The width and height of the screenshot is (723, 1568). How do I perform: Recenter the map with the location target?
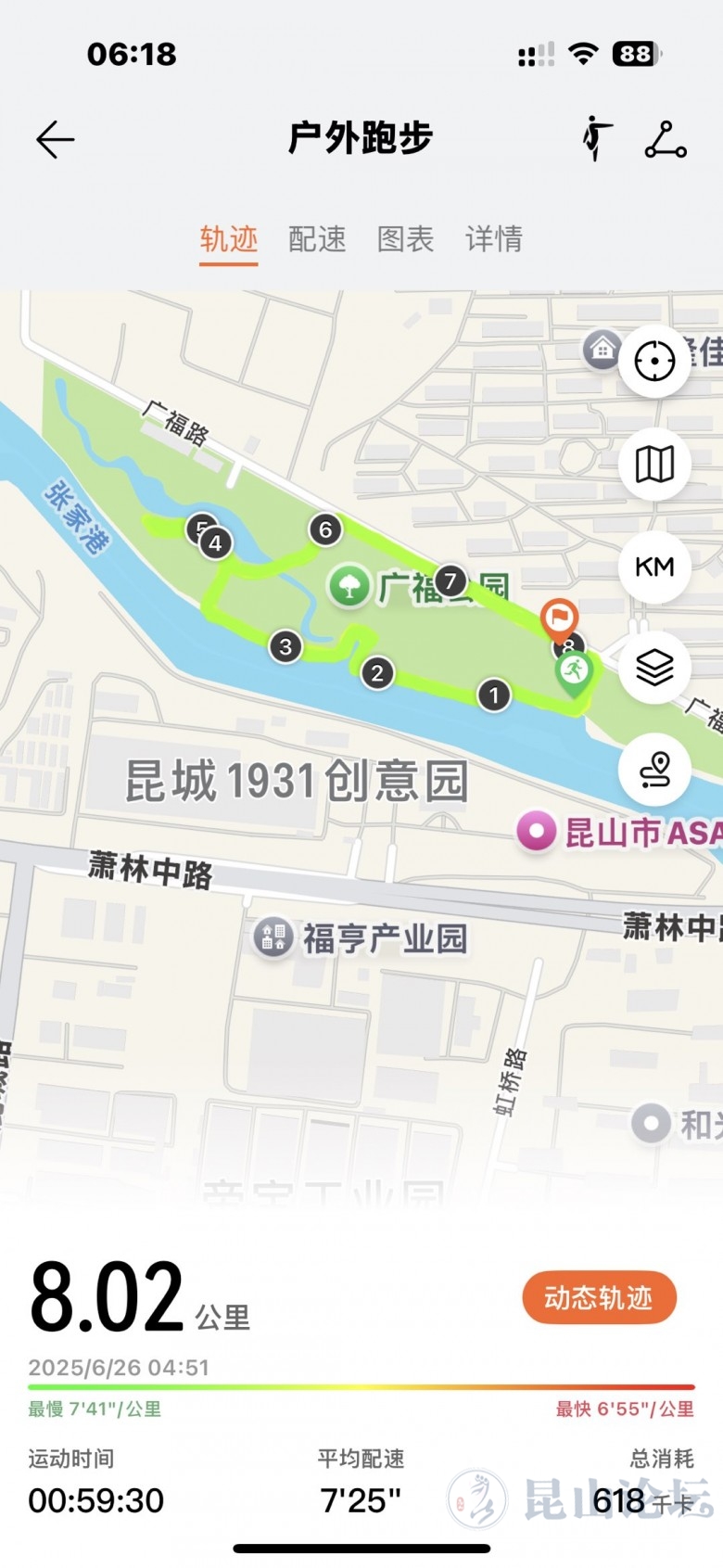[x=654, y=362]
